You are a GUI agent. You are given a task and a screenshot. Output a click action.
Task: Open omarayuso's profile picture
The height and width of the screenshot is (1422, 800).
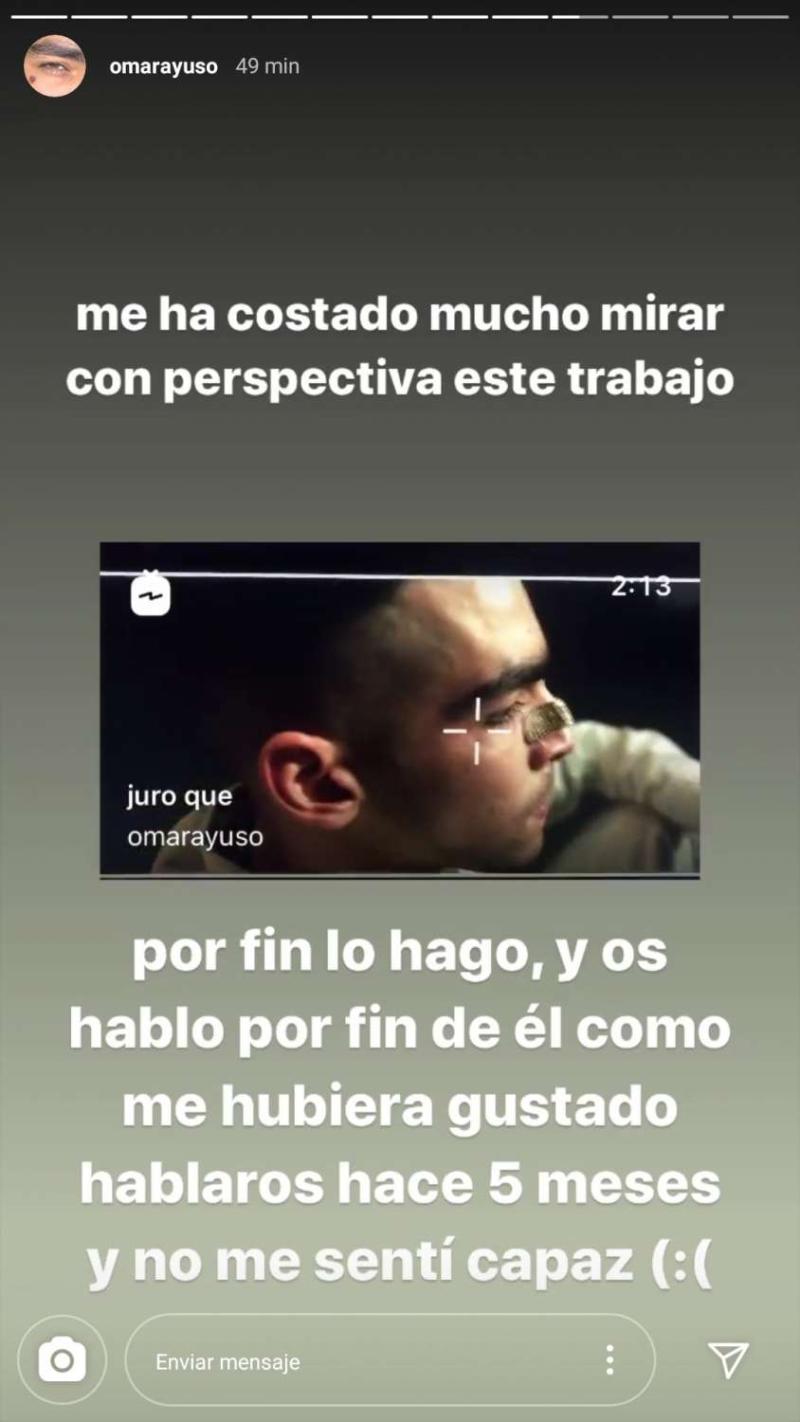point(55,66)
